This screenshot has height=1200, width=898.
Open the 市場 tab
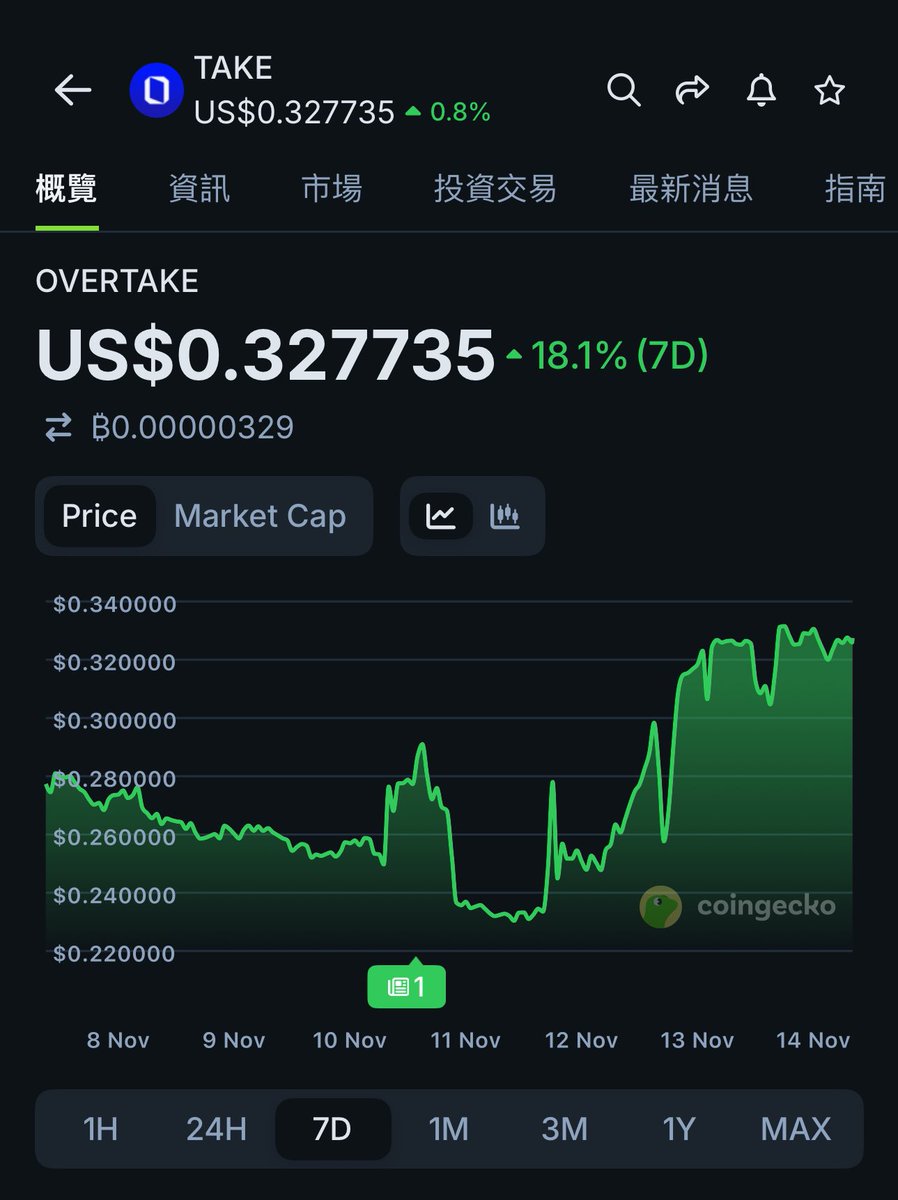pyautogui.click(x=331, y=188)
